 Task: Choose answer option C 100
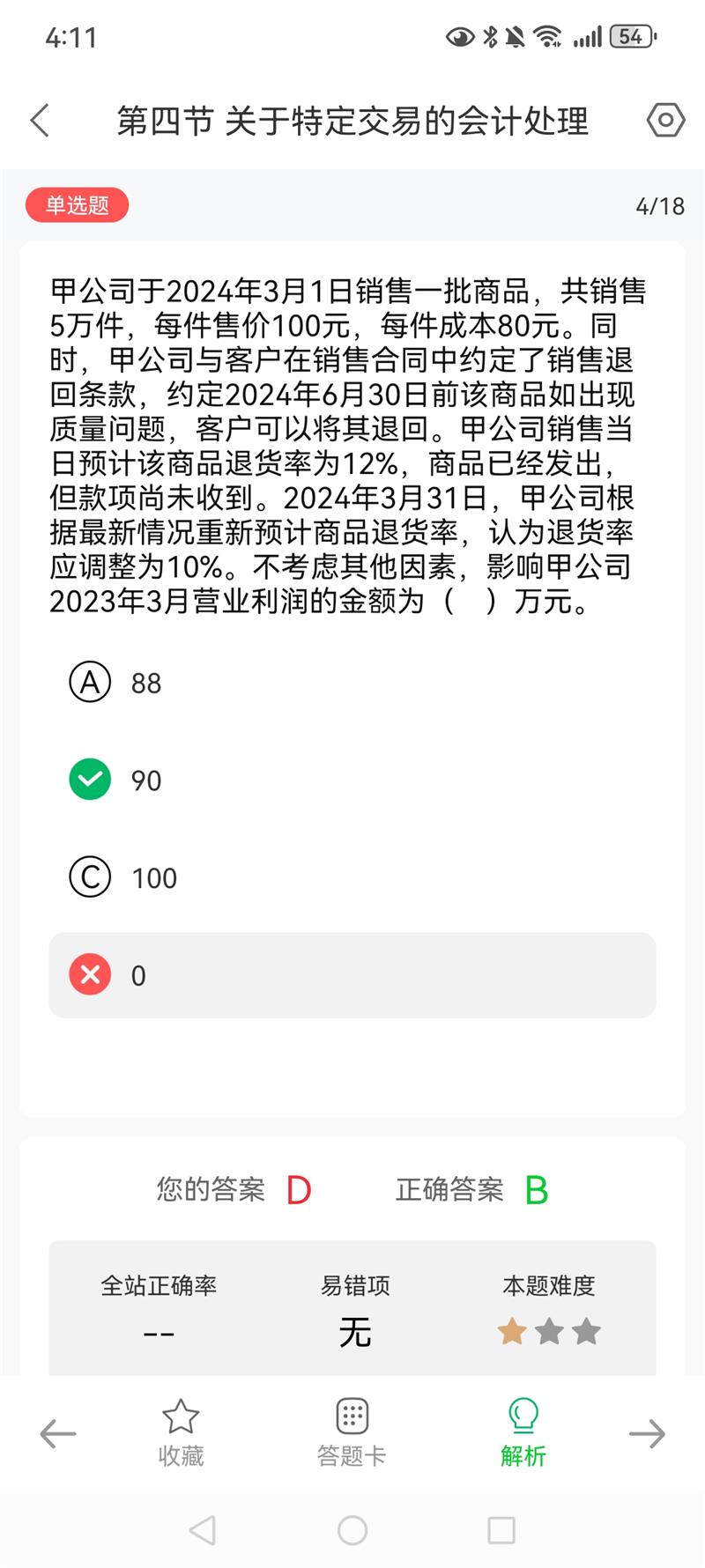(352, 877)
